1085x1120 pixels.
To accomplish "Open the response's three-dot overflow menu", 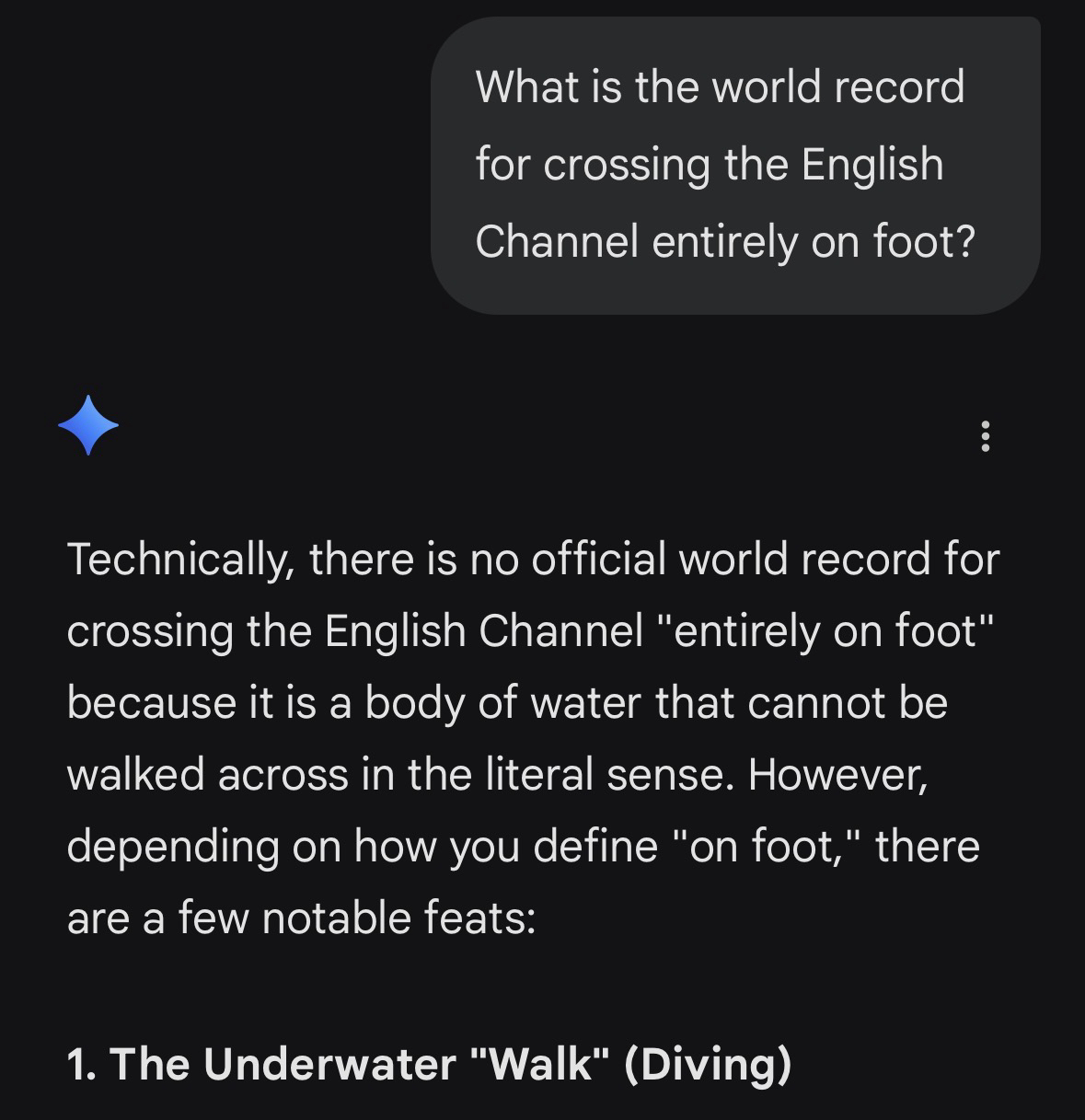I will pyautogui.click(x=985, y=435).
